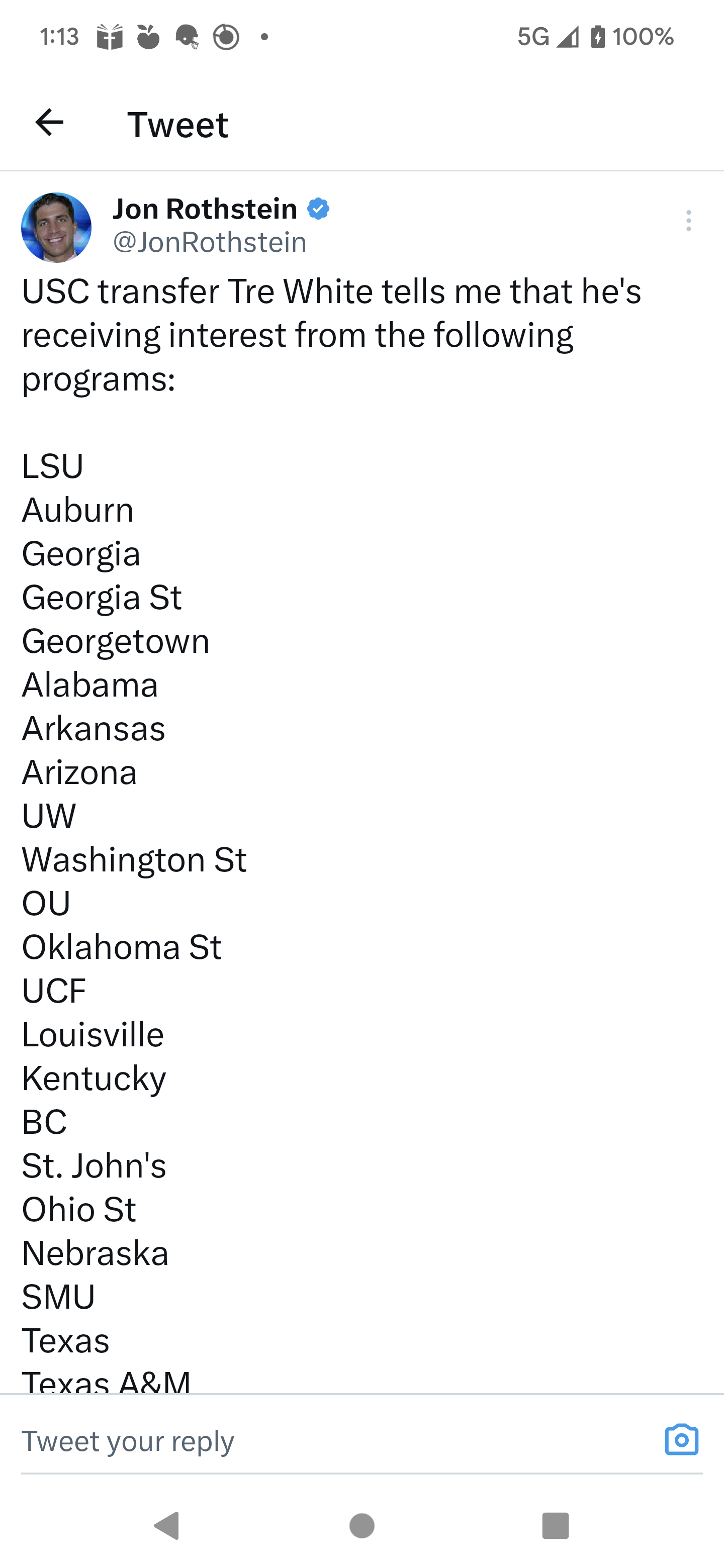Go back using the top arrow
The image size is (724, 1568).
(x=49, y=123)
